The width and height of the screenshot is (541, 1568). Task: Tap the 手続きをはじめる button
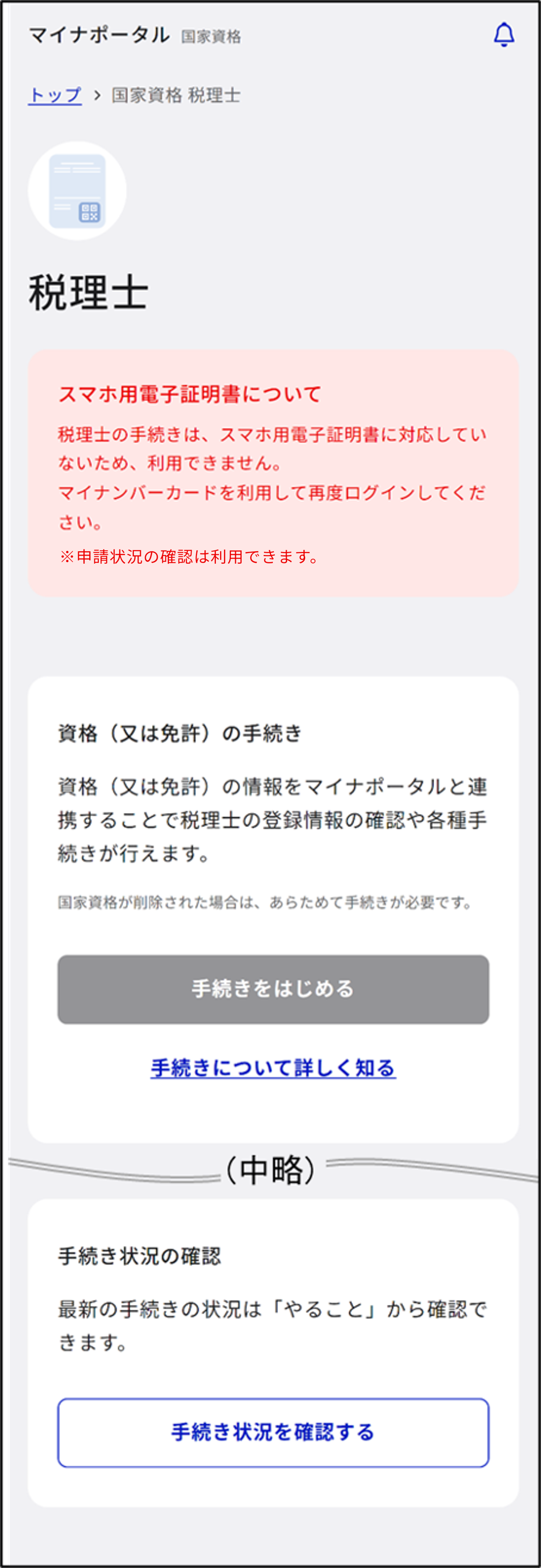(273, 988)
